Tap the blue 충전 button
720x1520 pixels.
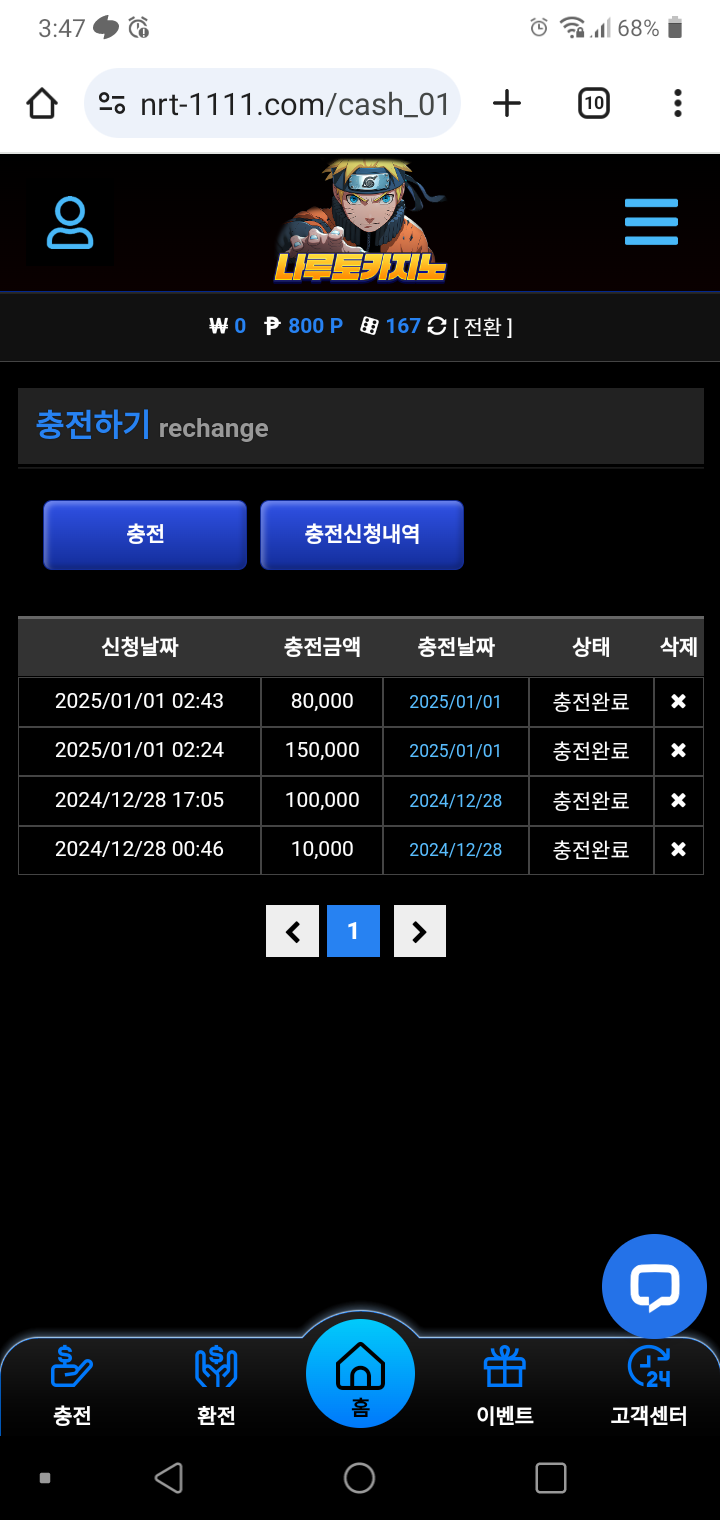coord(145,534)
